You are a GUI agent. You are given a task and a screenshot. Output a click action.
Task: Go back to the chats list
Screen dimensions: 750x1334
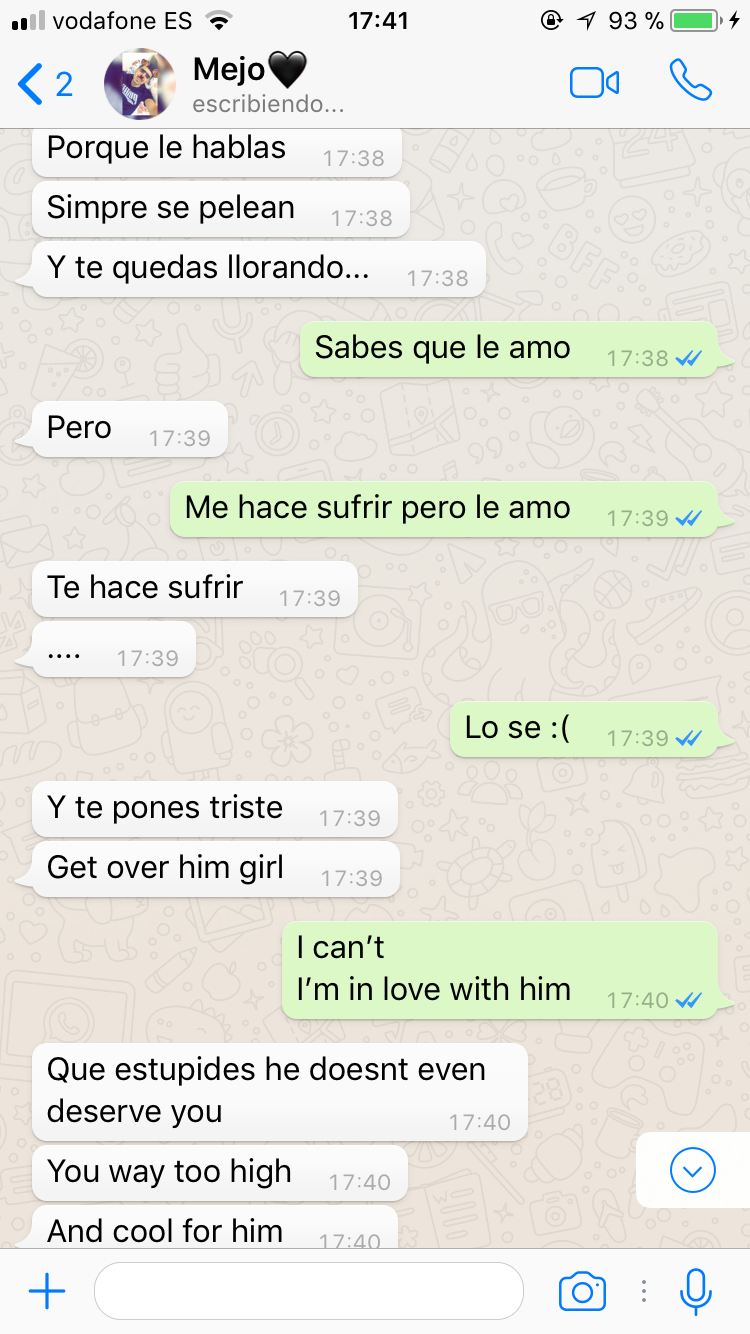point(45,84)
